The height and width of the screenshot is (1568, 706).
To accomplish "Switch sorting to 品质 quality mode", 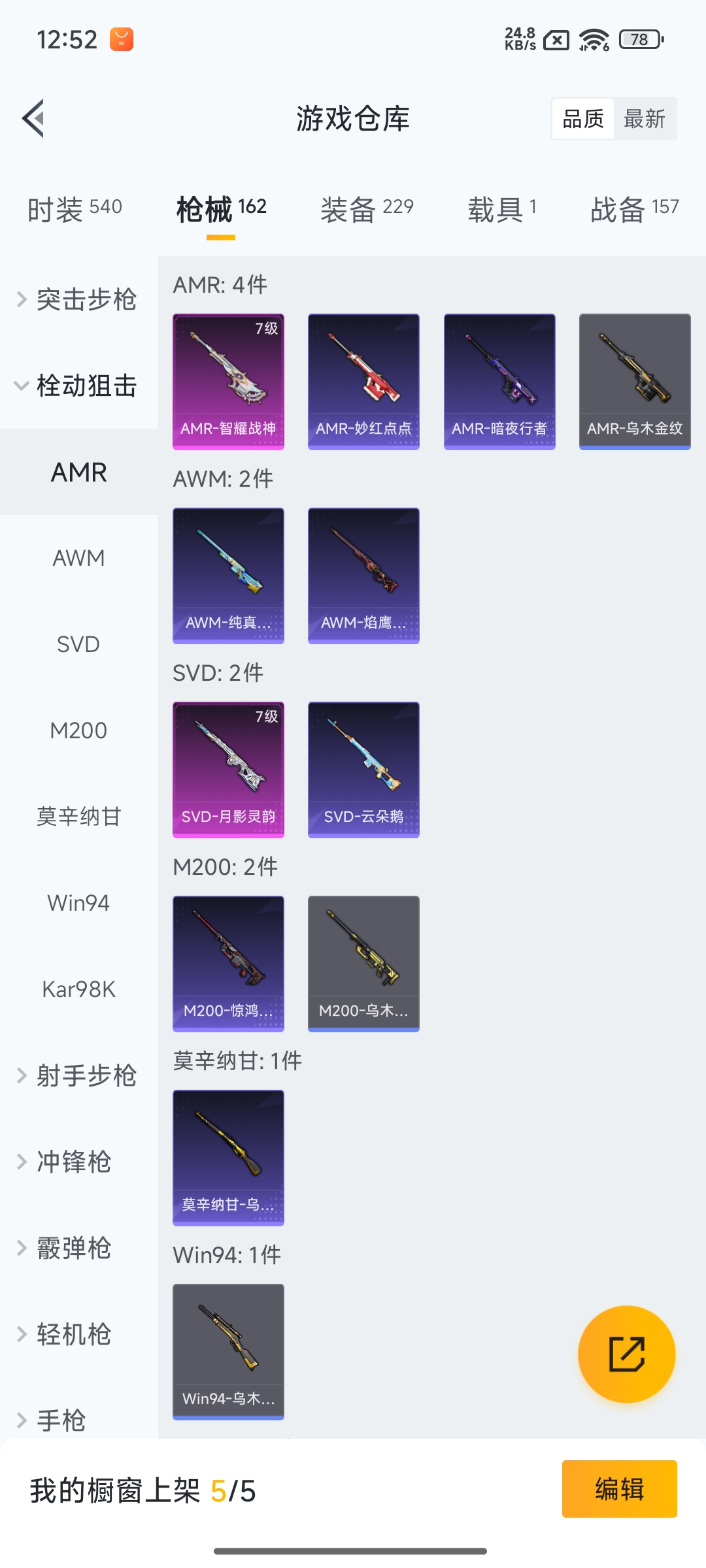I will click(x=584, y=118).
